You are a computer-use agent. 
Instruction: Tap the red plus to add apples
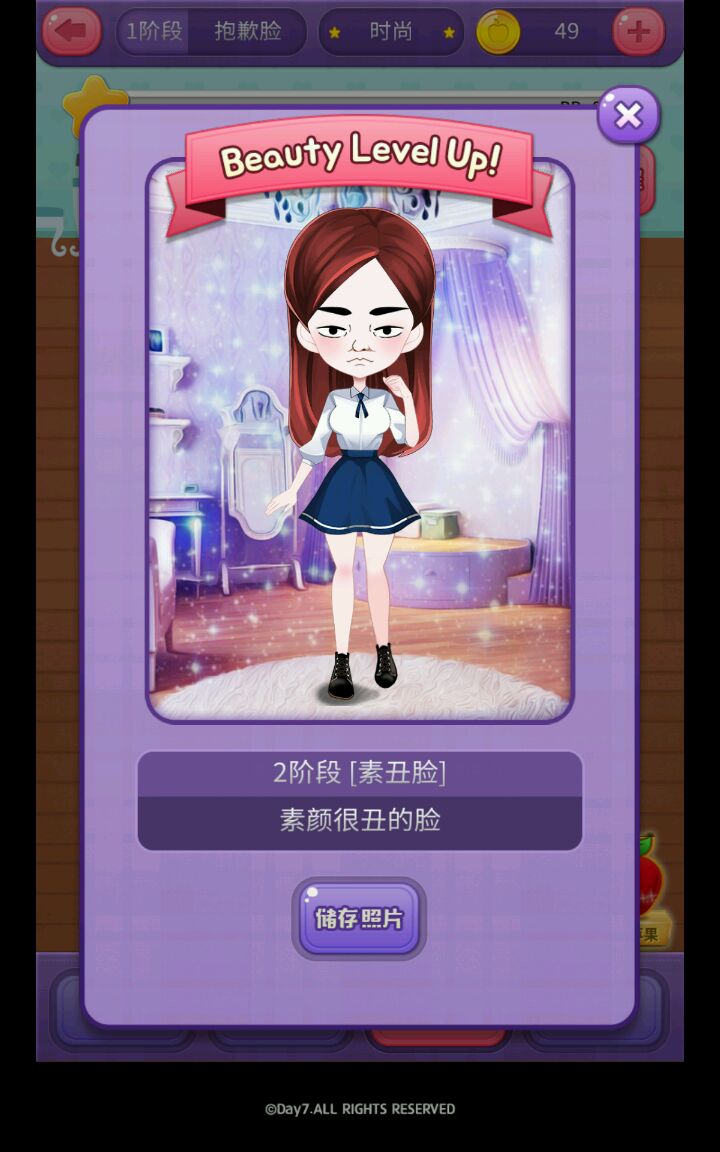coord(638,32)
